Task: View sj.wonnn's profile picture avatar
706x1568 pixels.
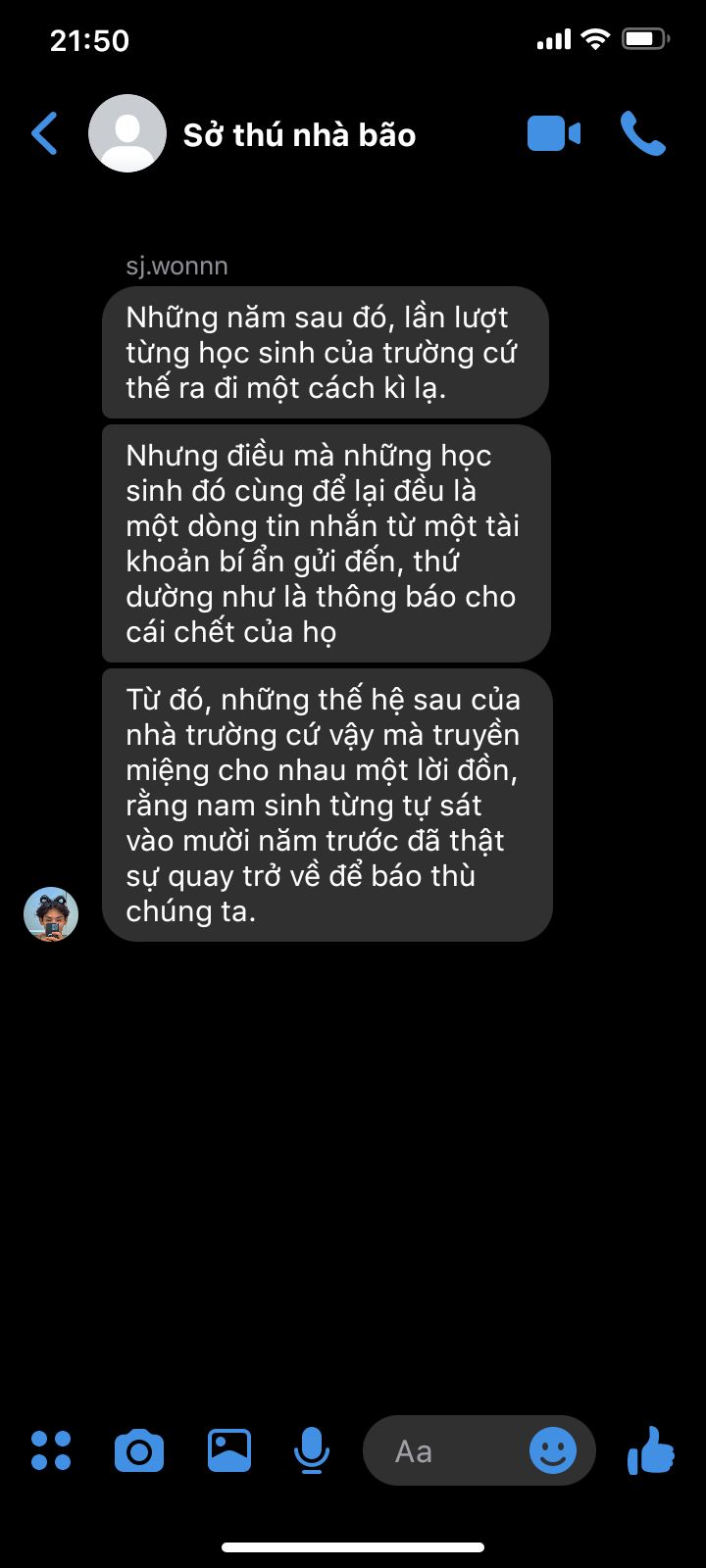Action: [51, 914]
